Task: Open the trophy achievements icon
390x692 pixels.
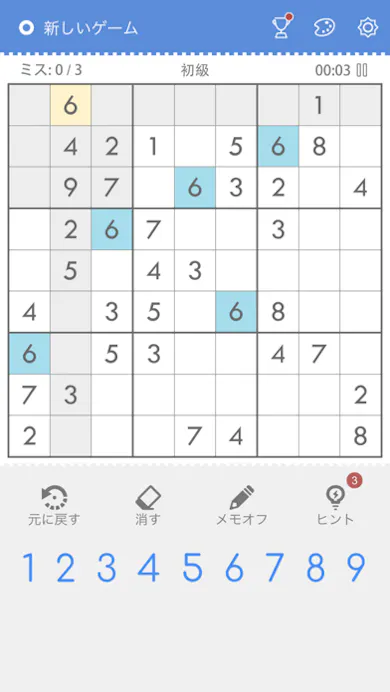Action: (x=281, y=27)
